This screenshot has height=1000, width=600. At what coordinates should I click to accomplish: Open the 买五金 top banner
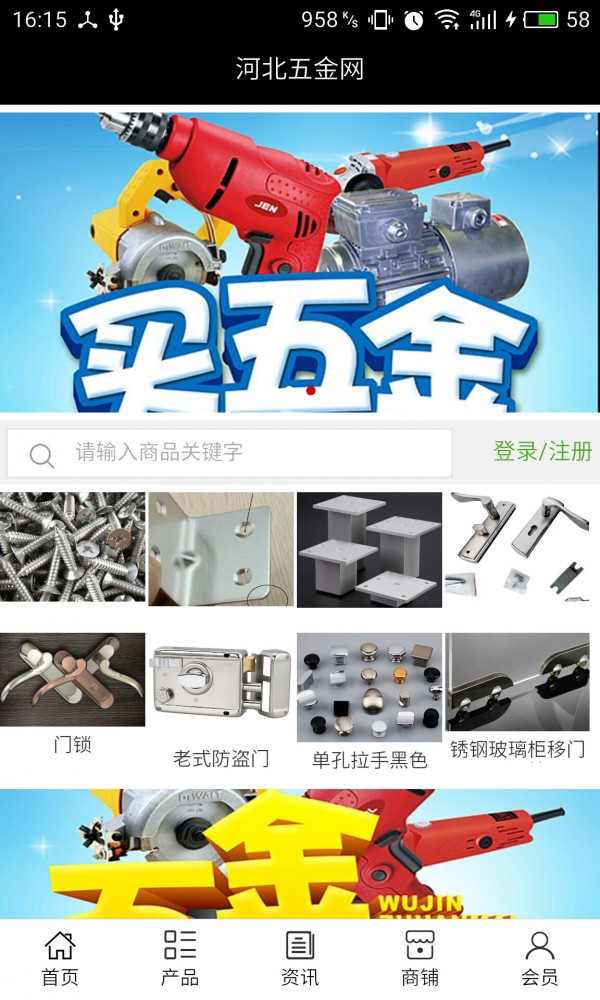(x=300, y=260)
